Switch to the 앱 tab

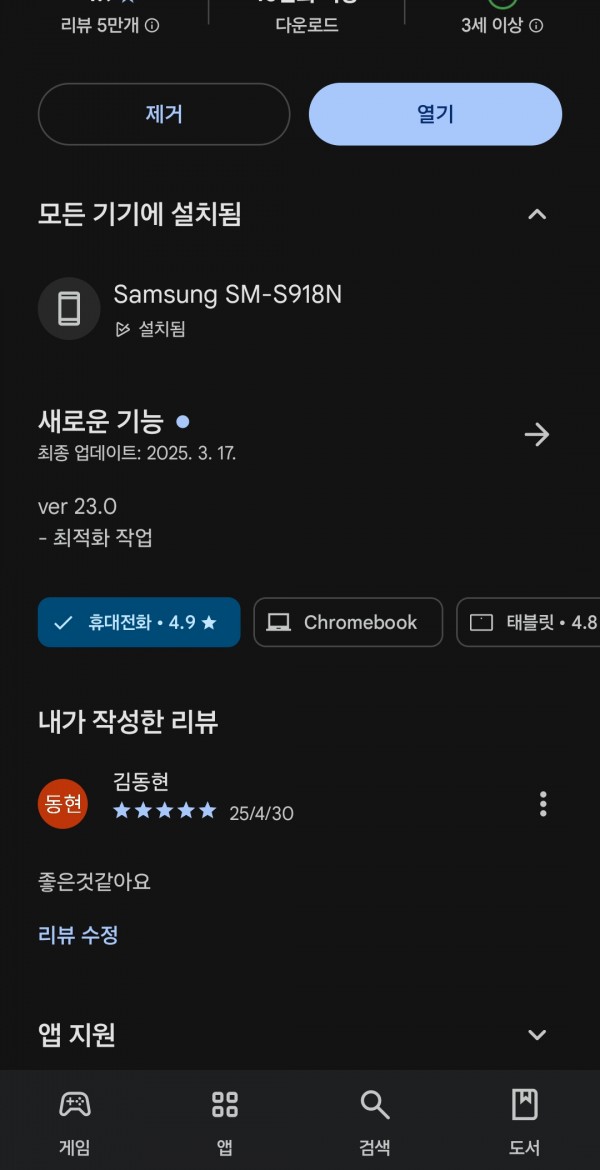(225, 1121)
